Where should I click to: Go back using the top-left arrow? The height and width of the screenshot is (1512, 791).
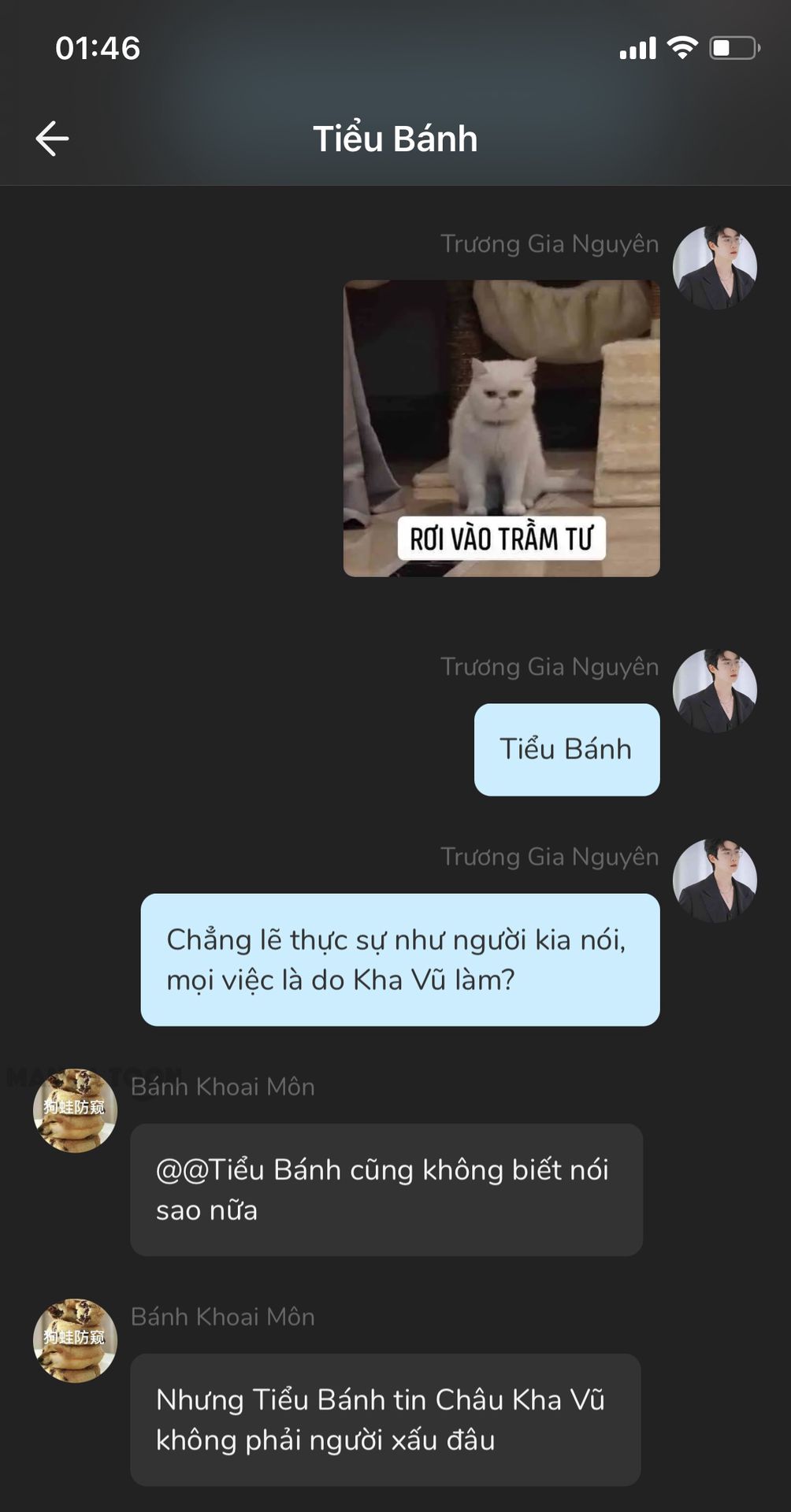click(52, 139)
